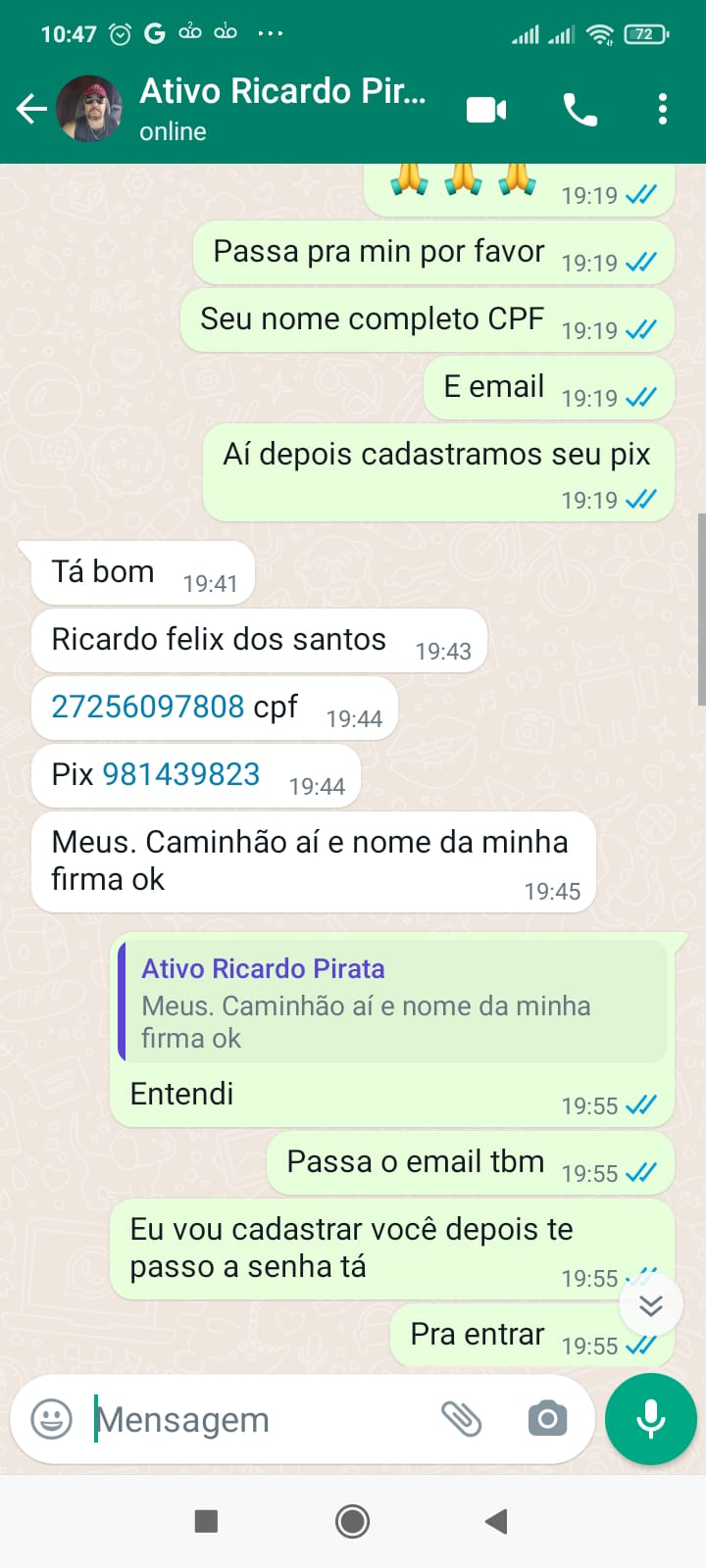Open the camera from the message bar
The height and width of the screenshot is (1568, 706).
pyautogui.click(x=547, y=1419)
